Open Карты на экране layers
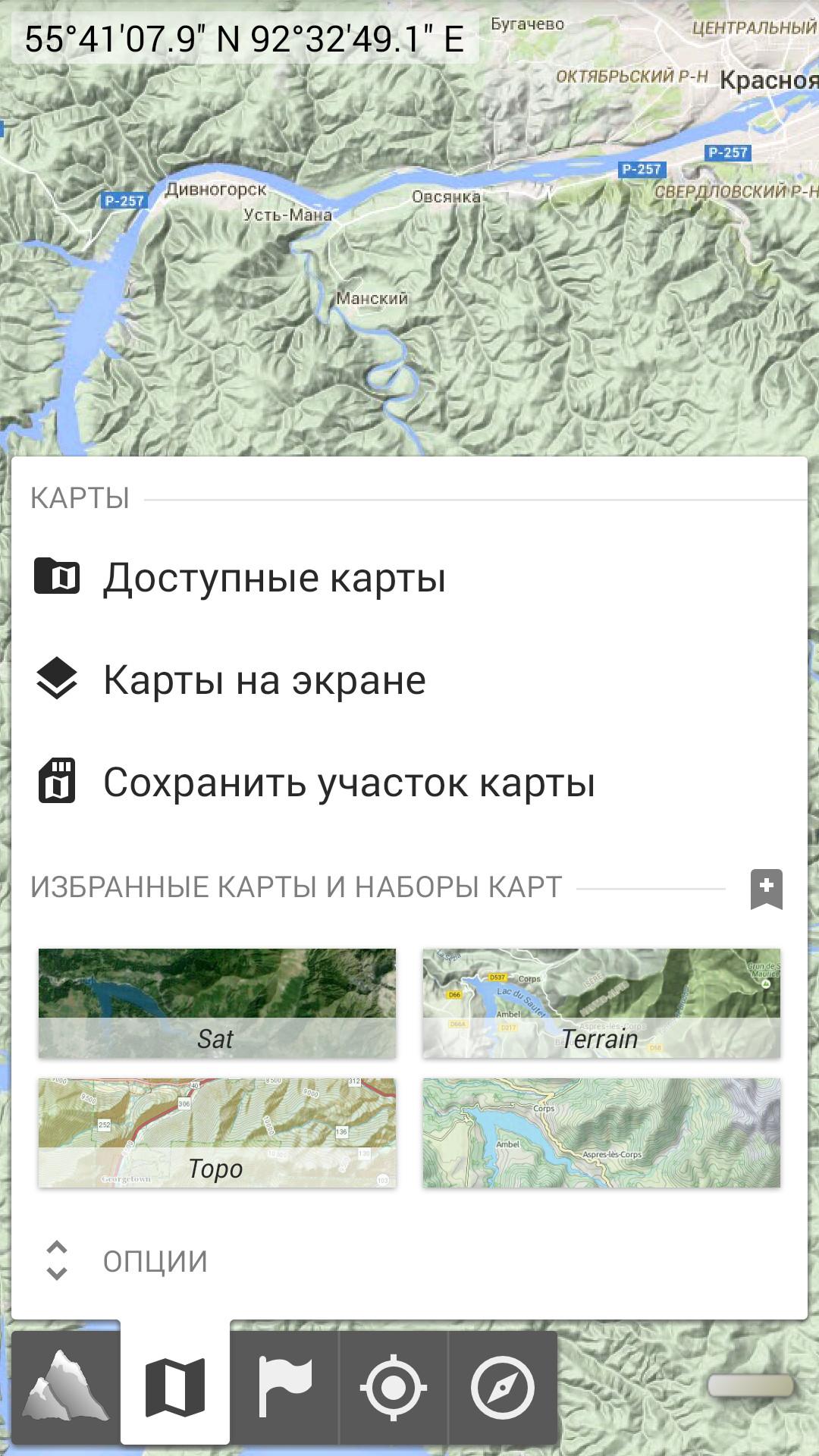This screenshot has width=819, height=1456. pos(264,680)
